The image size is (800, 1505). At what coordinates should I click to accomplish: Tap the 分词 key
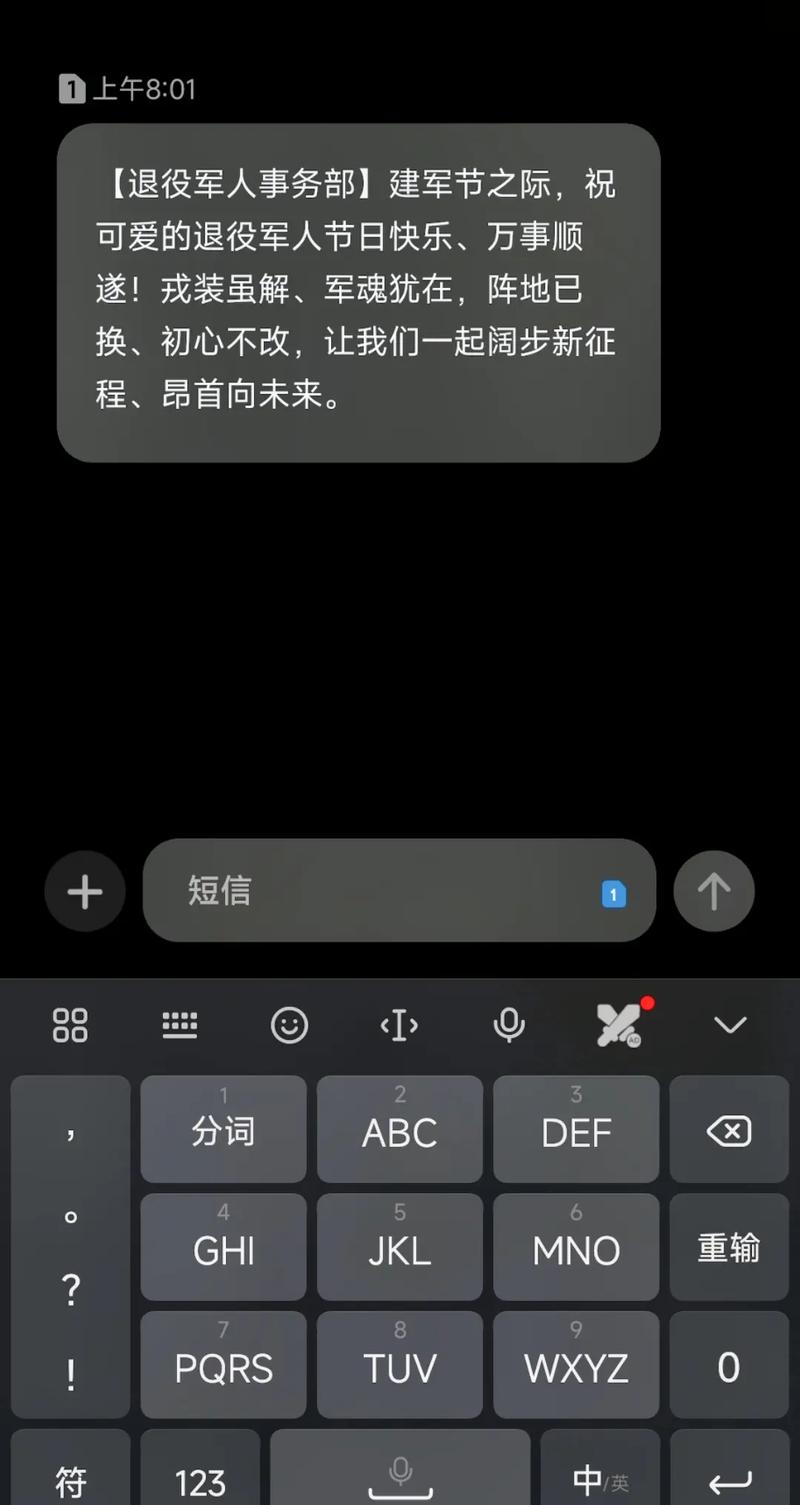[223, 1129]
